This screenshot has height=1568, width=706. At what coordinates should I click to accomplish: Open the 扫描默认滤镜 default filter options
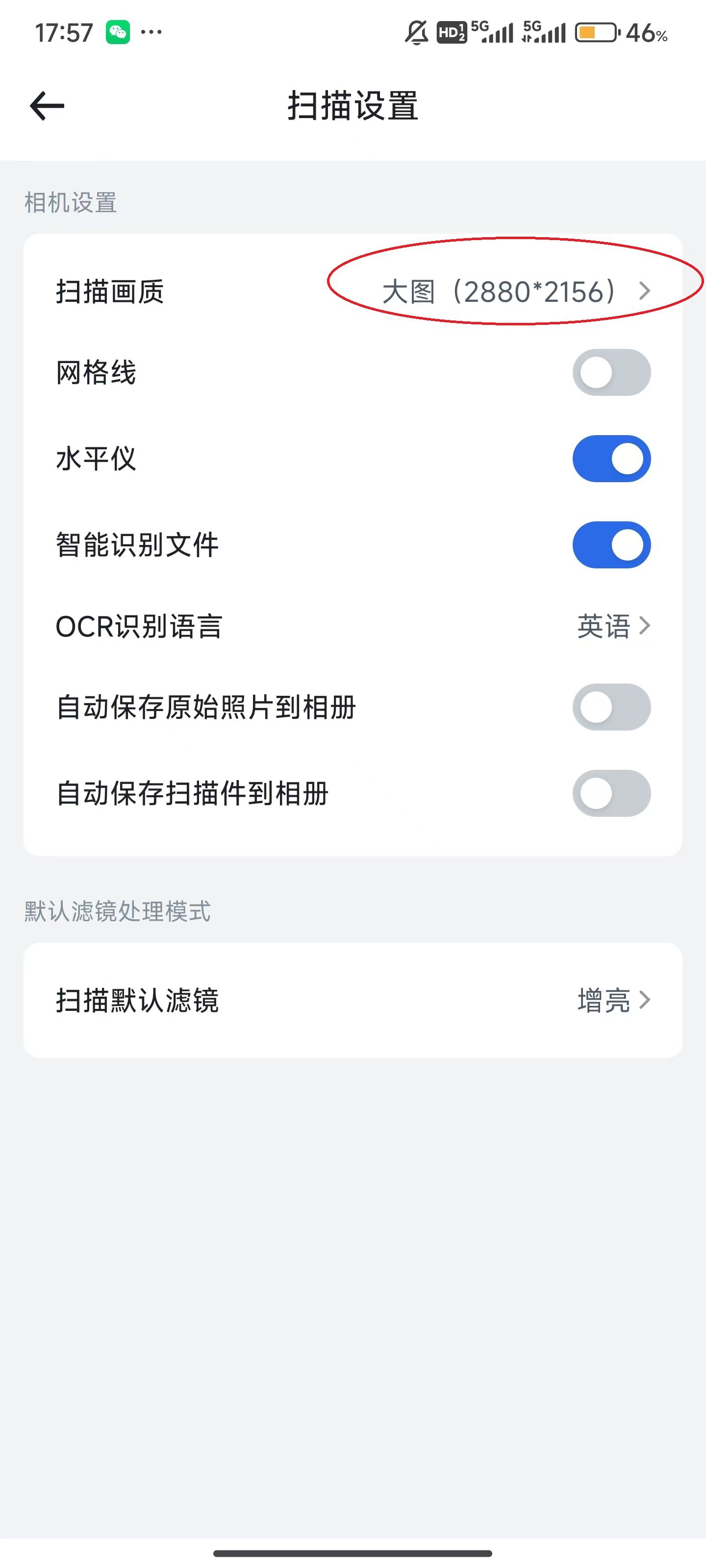point(353,1000)
